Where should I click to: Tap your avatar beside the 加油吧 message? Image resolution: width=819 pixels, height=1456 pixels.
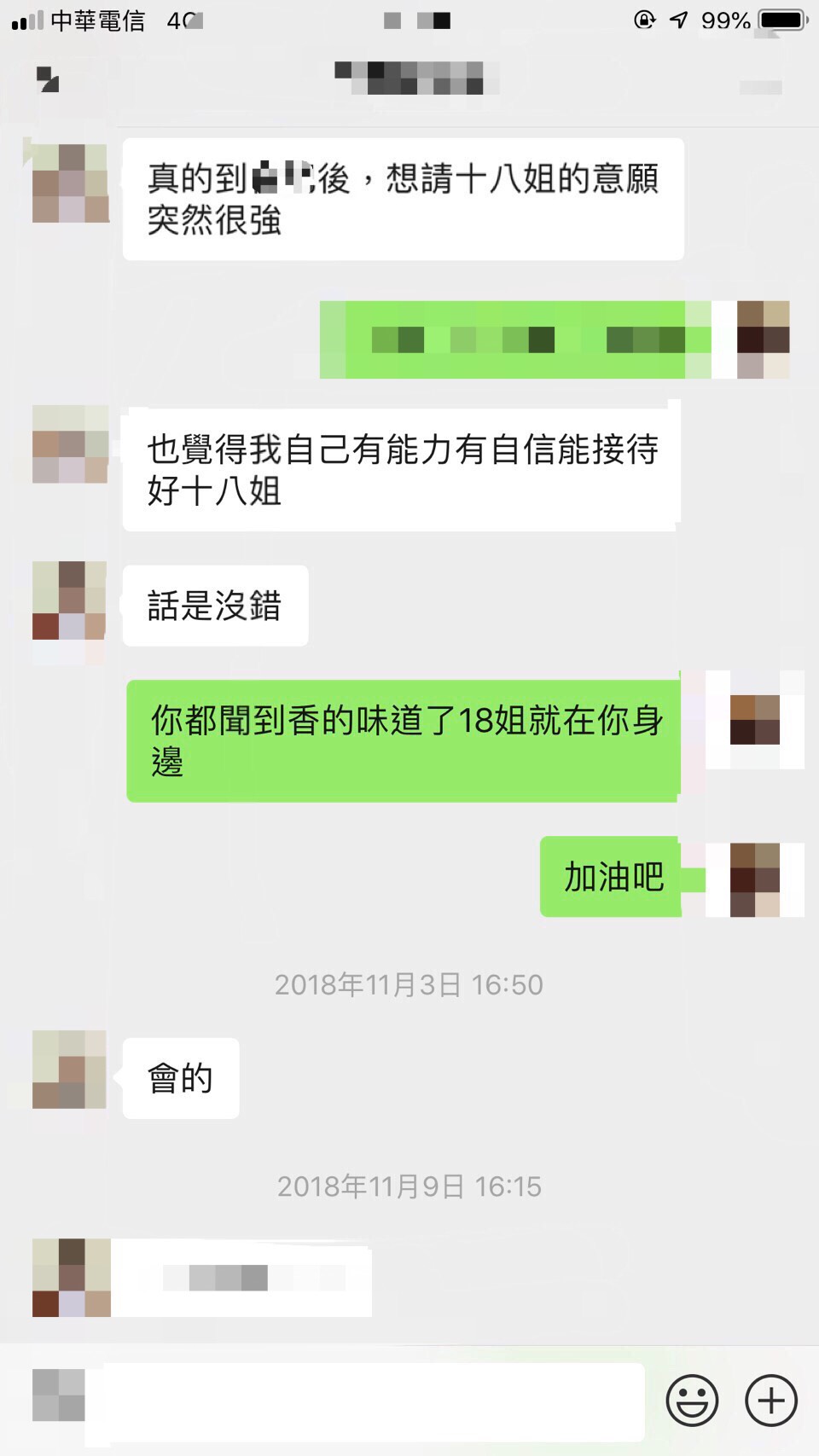tap(755, 879)
